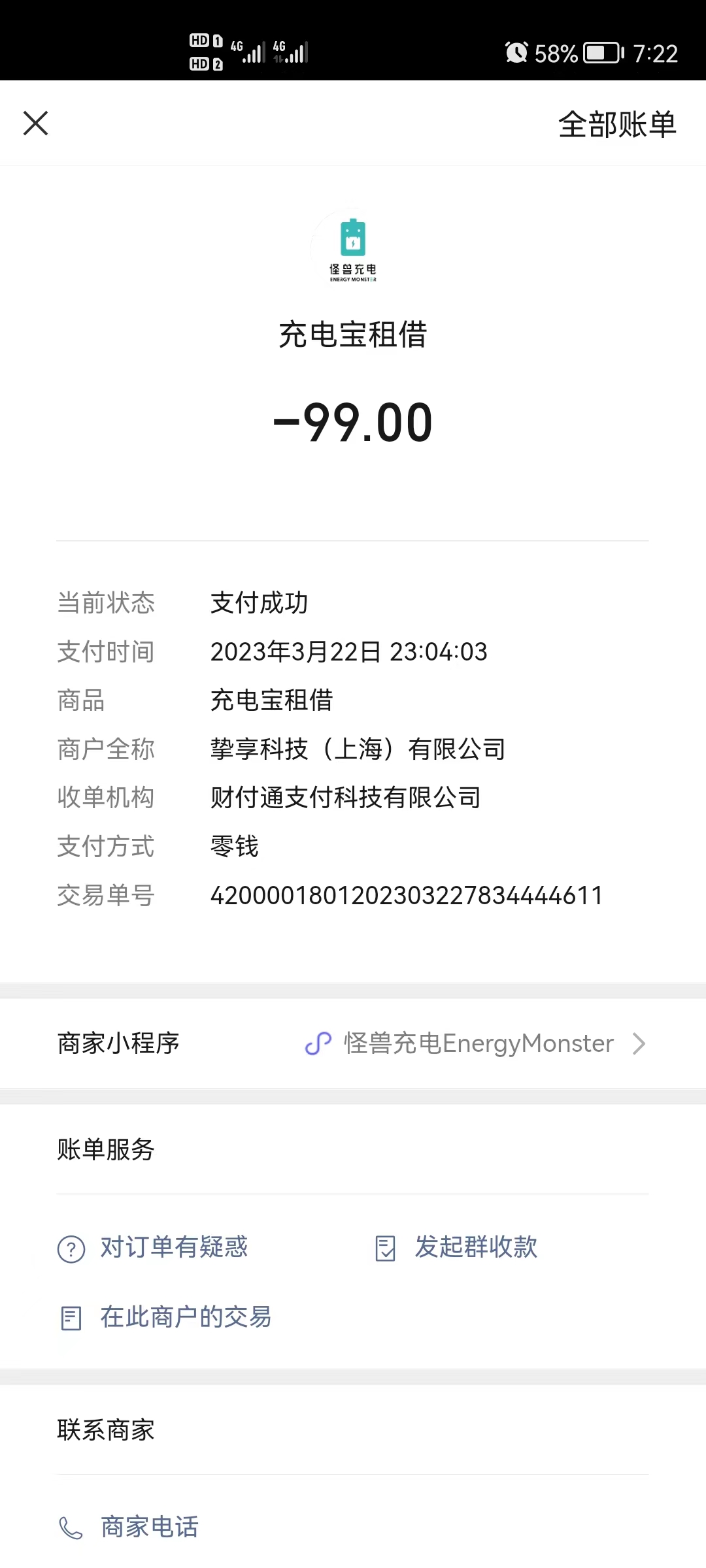Image resolution: width=706 pixels, height=1568 pixels.
Task: Call merchant via 商家电话
Action: 129,1527
